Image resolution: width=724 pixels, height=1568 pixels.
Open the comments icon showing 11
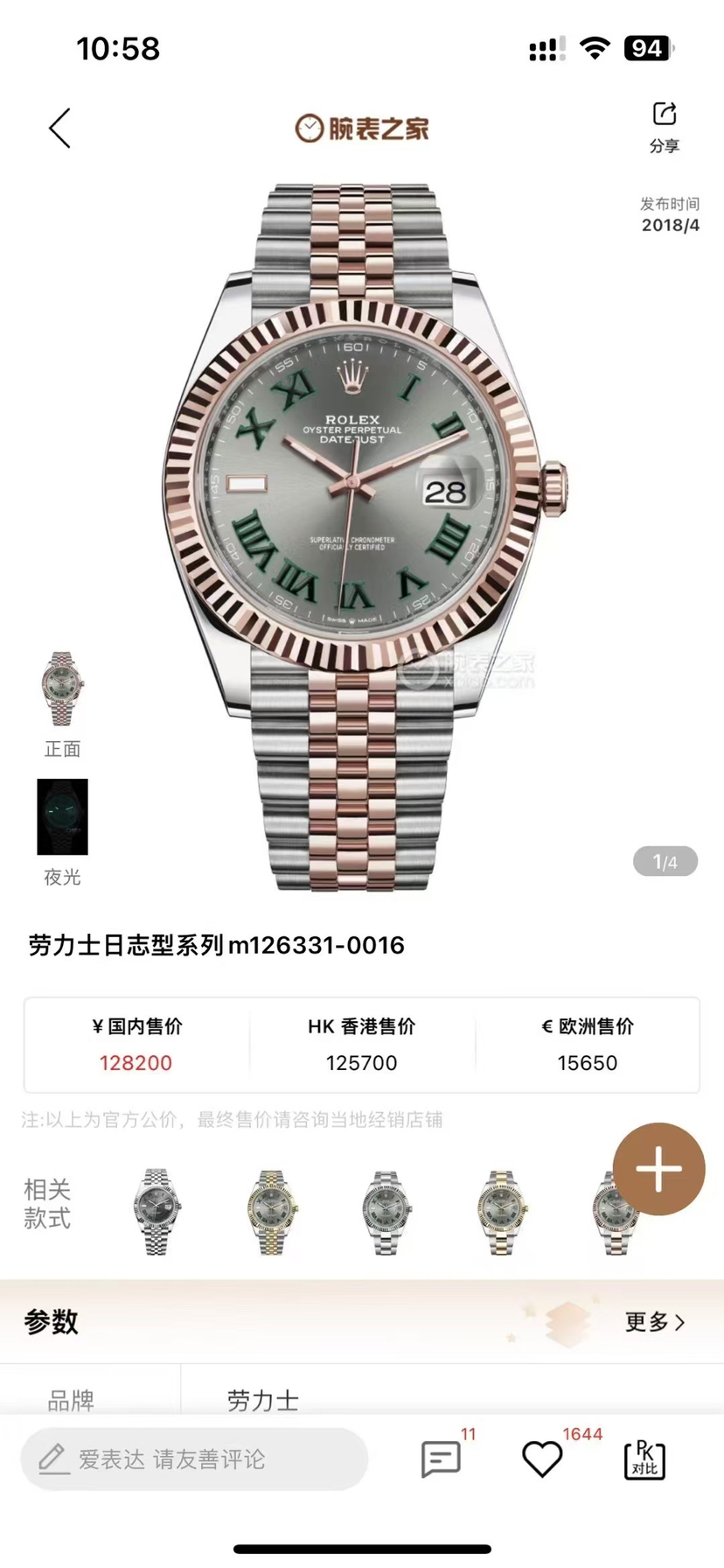[441, 1459]
